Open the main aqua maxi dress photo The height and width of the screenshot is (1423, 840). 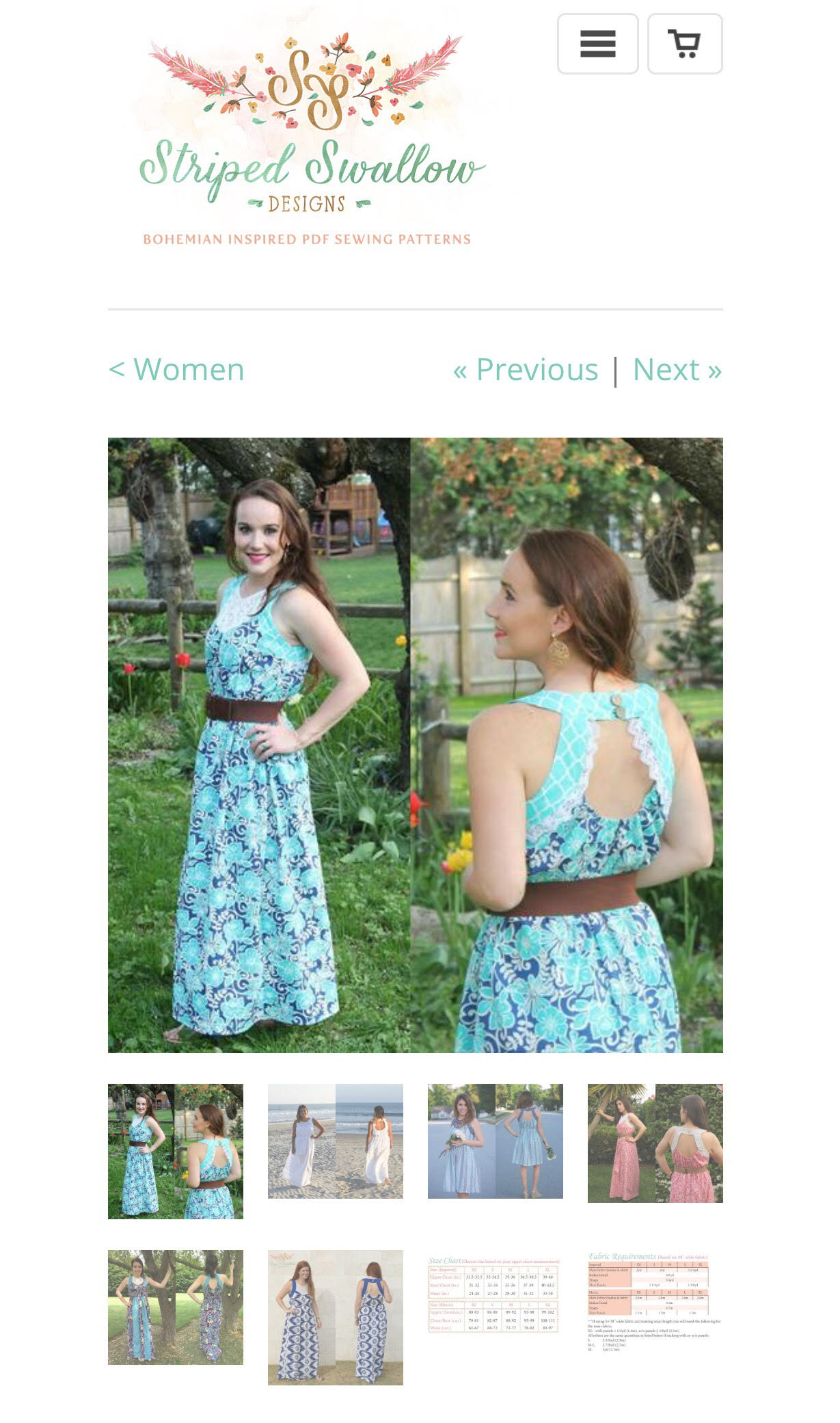415,745
